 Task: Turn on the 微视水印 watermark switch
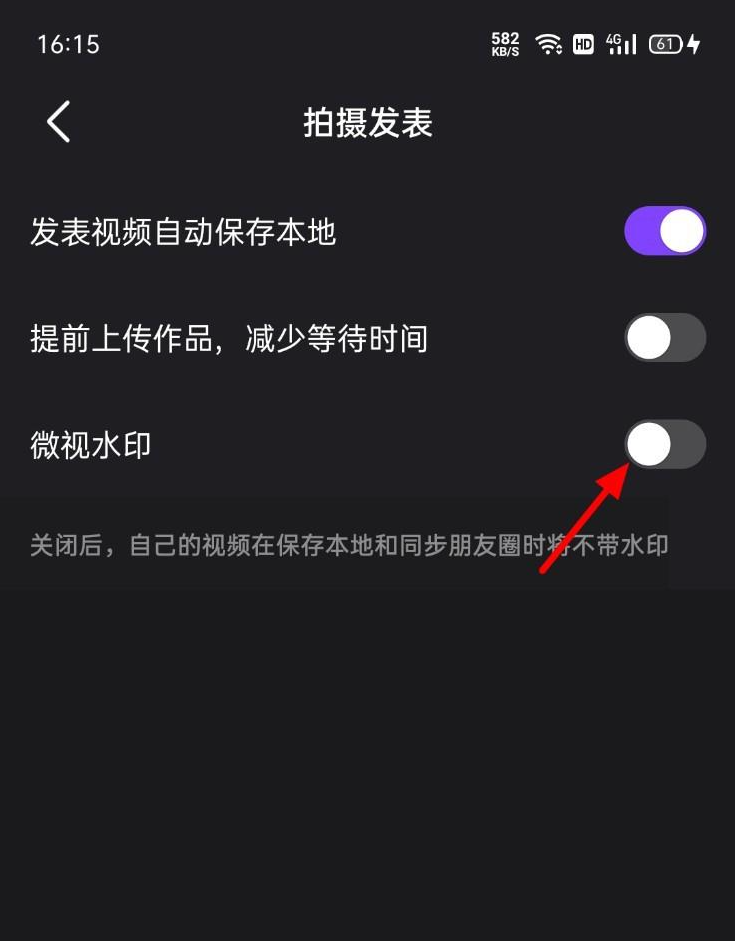point(665,444)
